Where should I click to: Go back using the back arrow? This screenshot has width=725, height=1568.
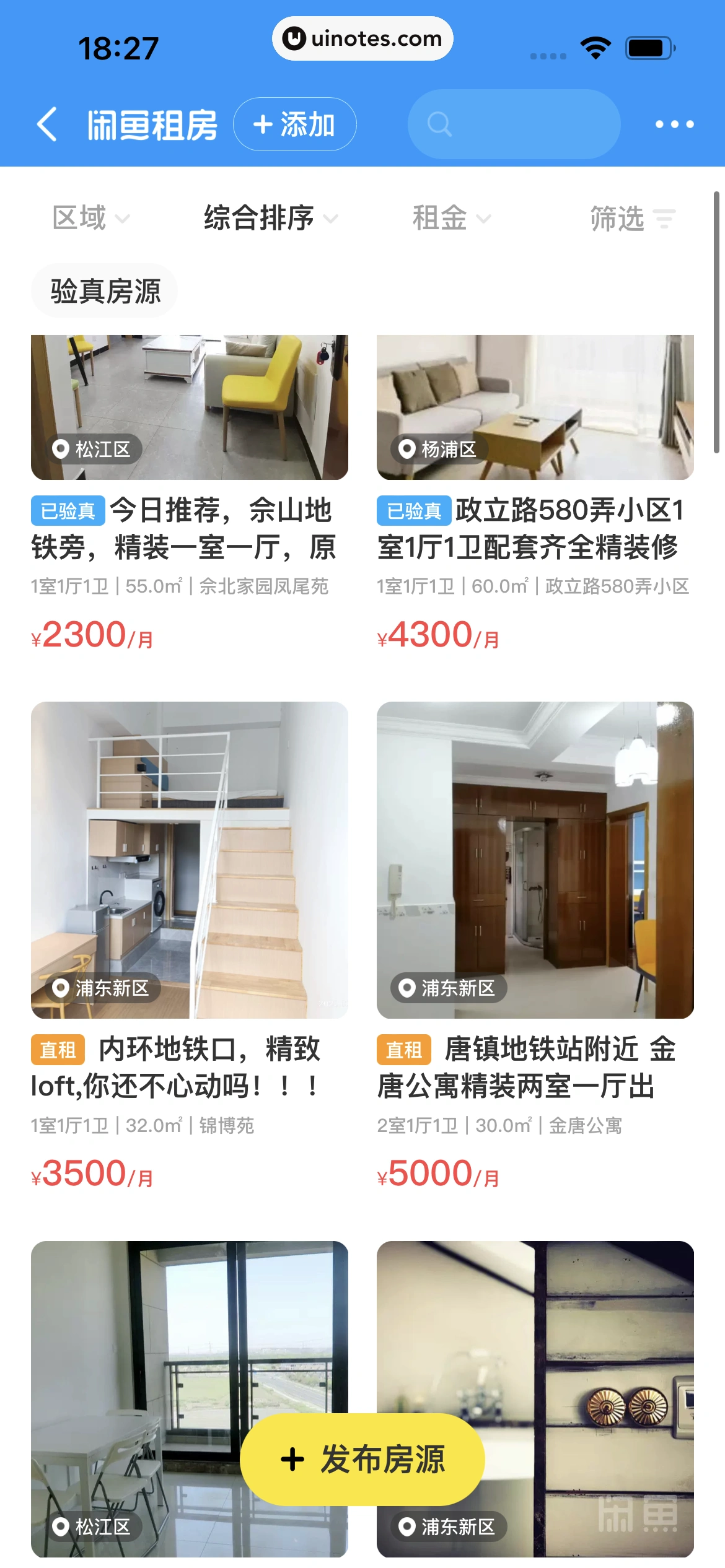[47, 124]
